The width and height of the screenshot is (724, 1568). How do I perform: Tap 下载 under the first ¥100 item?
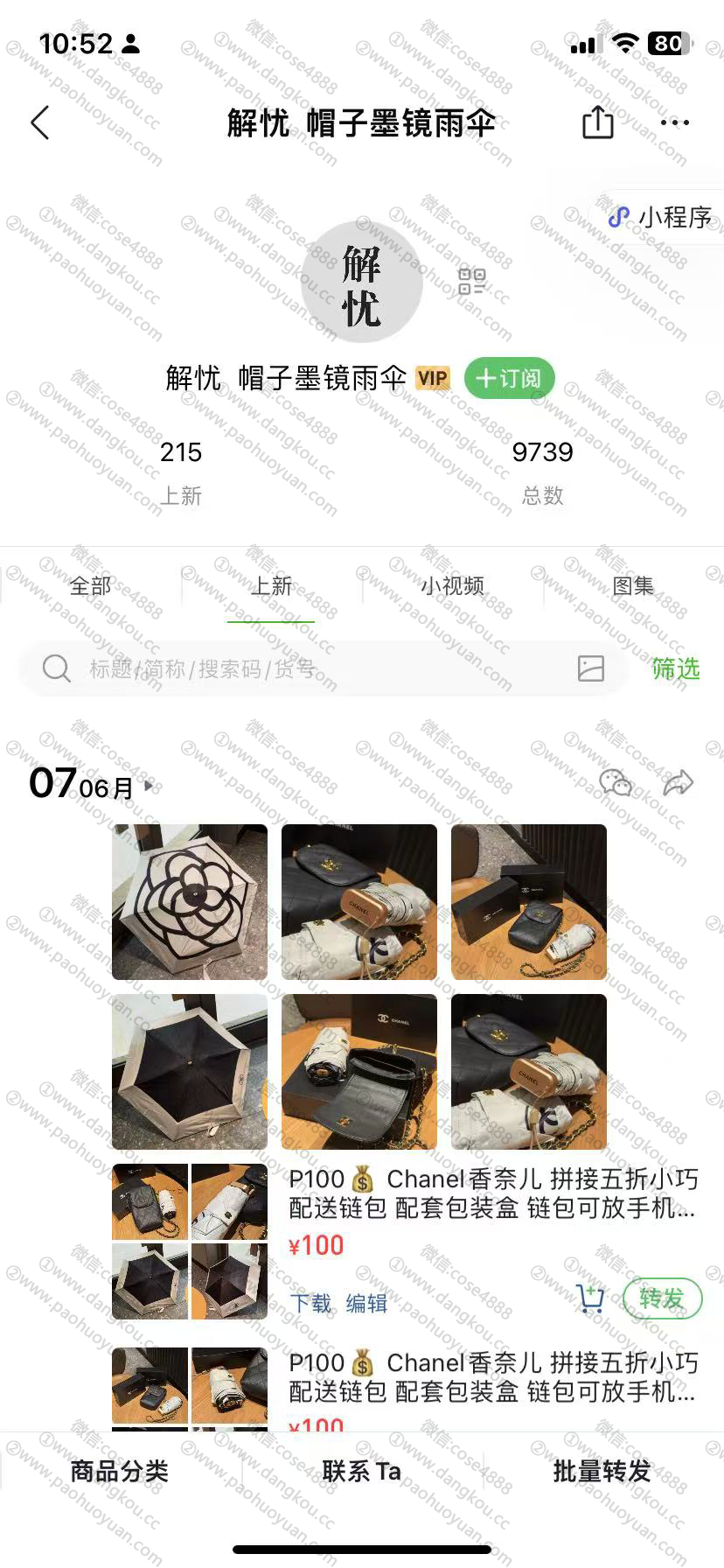pyautogui.click(x=310, y=1303)
